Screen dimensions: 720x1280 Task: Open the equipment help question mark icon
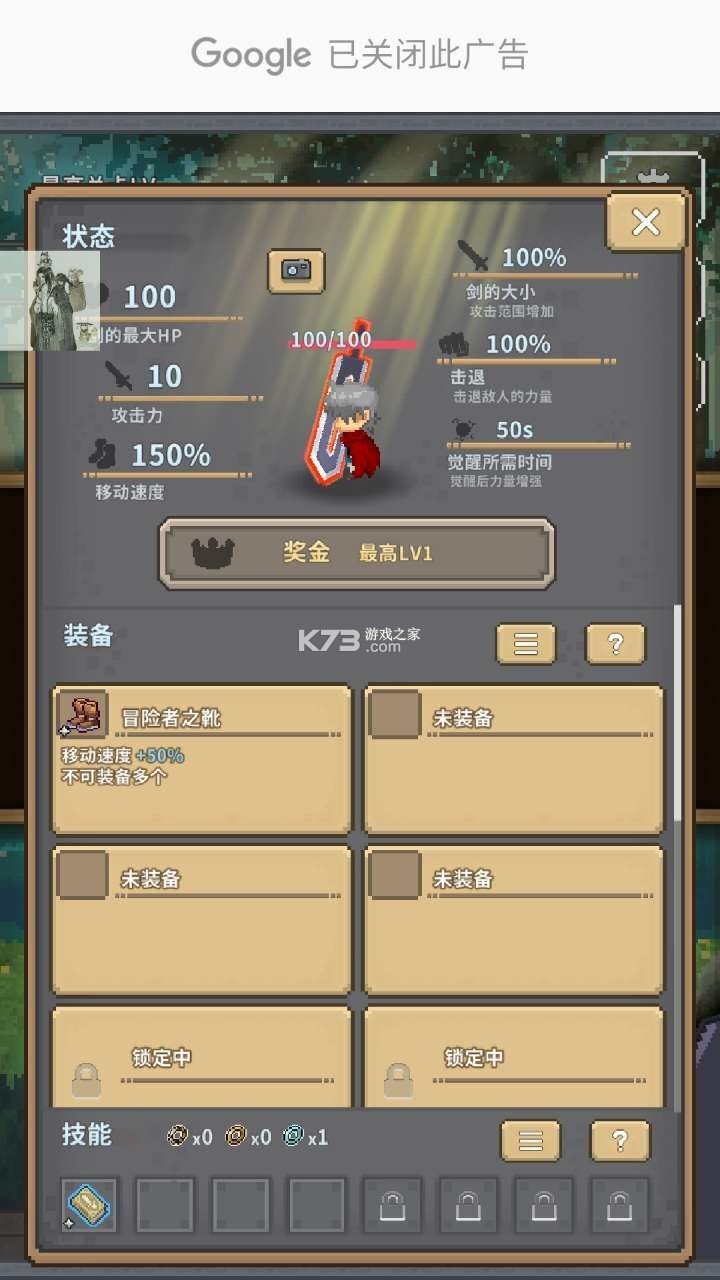tap(616, 644)
